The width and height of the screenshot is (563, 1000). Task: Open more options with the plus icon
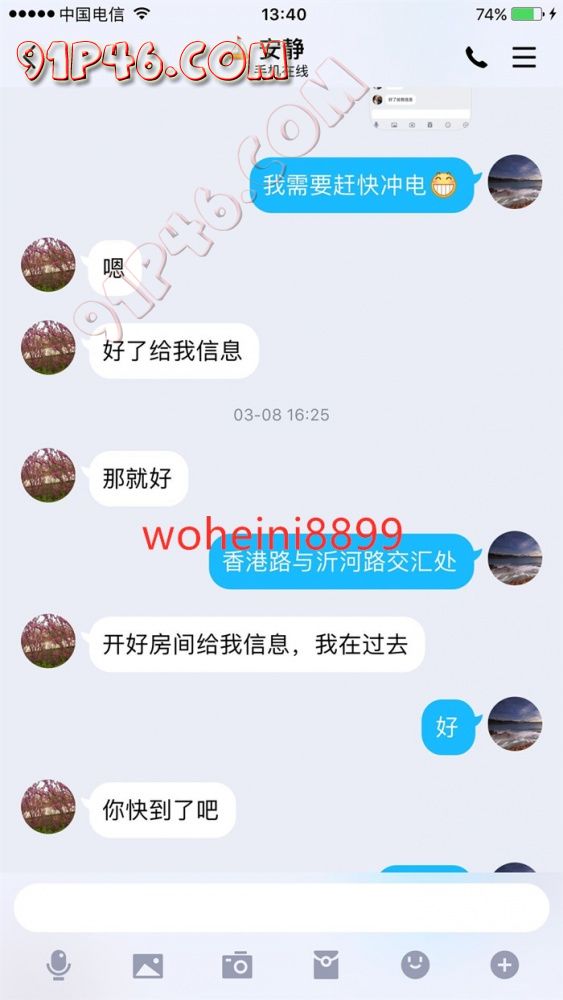point(504,965)
